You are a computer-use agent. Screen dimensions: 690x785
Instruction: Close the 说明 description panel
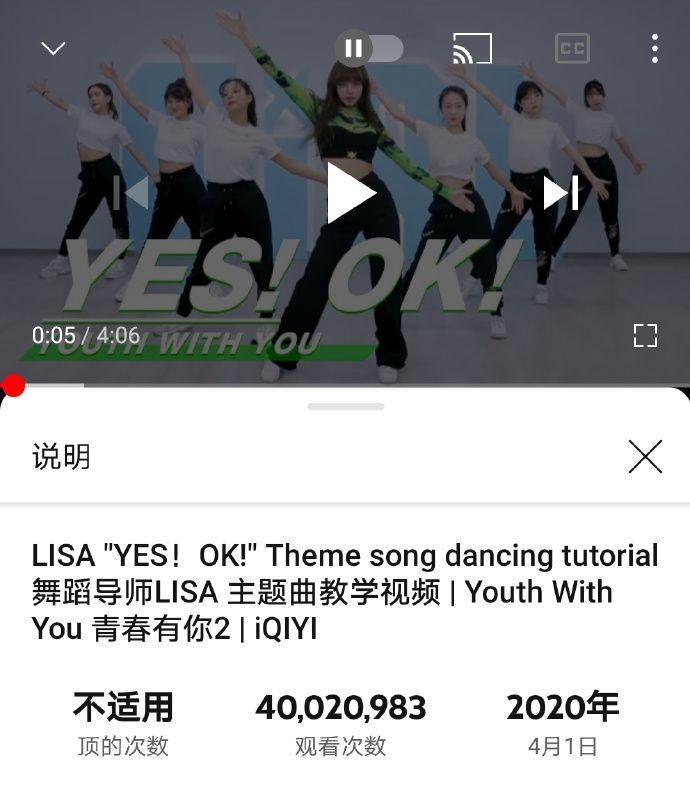[645, 457]
